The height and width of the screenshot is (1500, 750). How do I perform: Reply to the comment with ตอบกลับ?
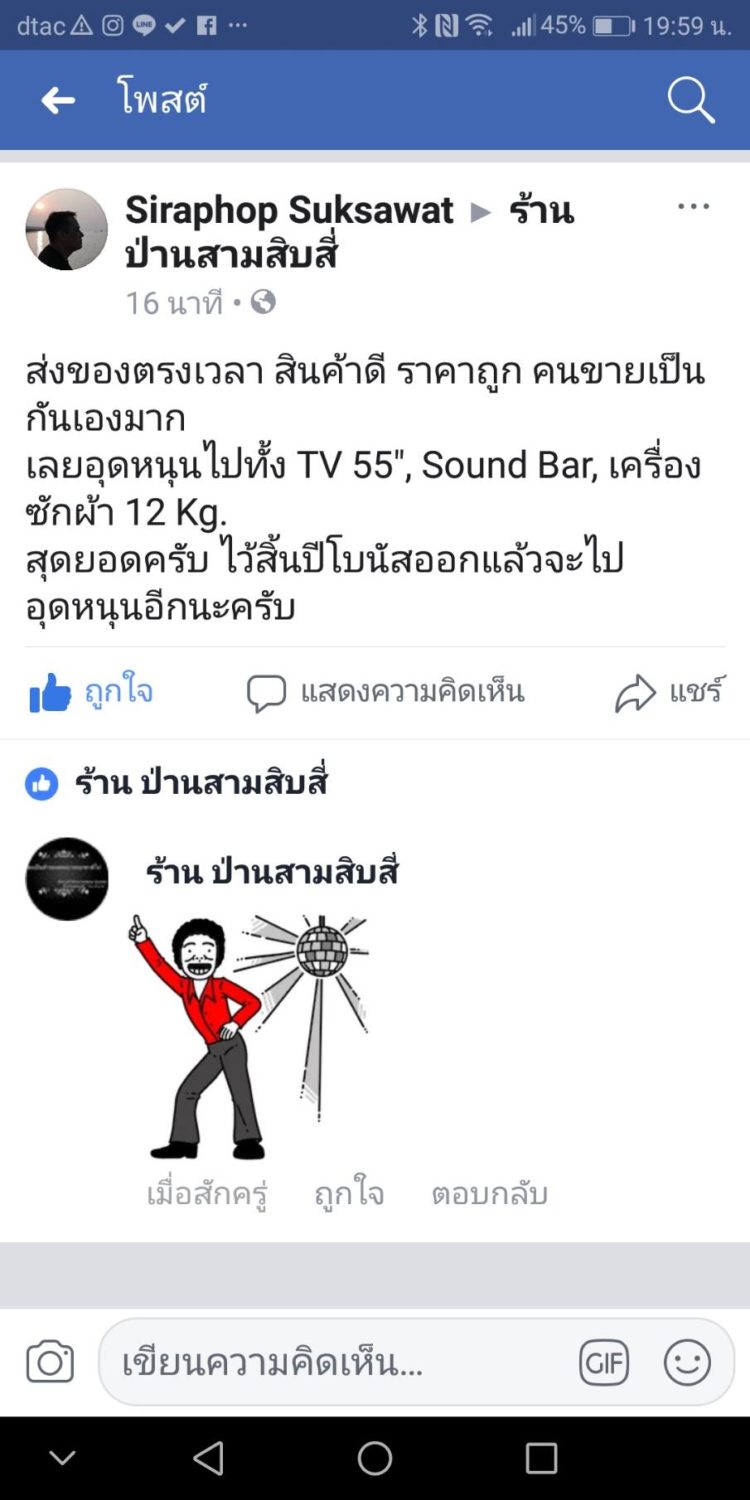coord(489,1194)
